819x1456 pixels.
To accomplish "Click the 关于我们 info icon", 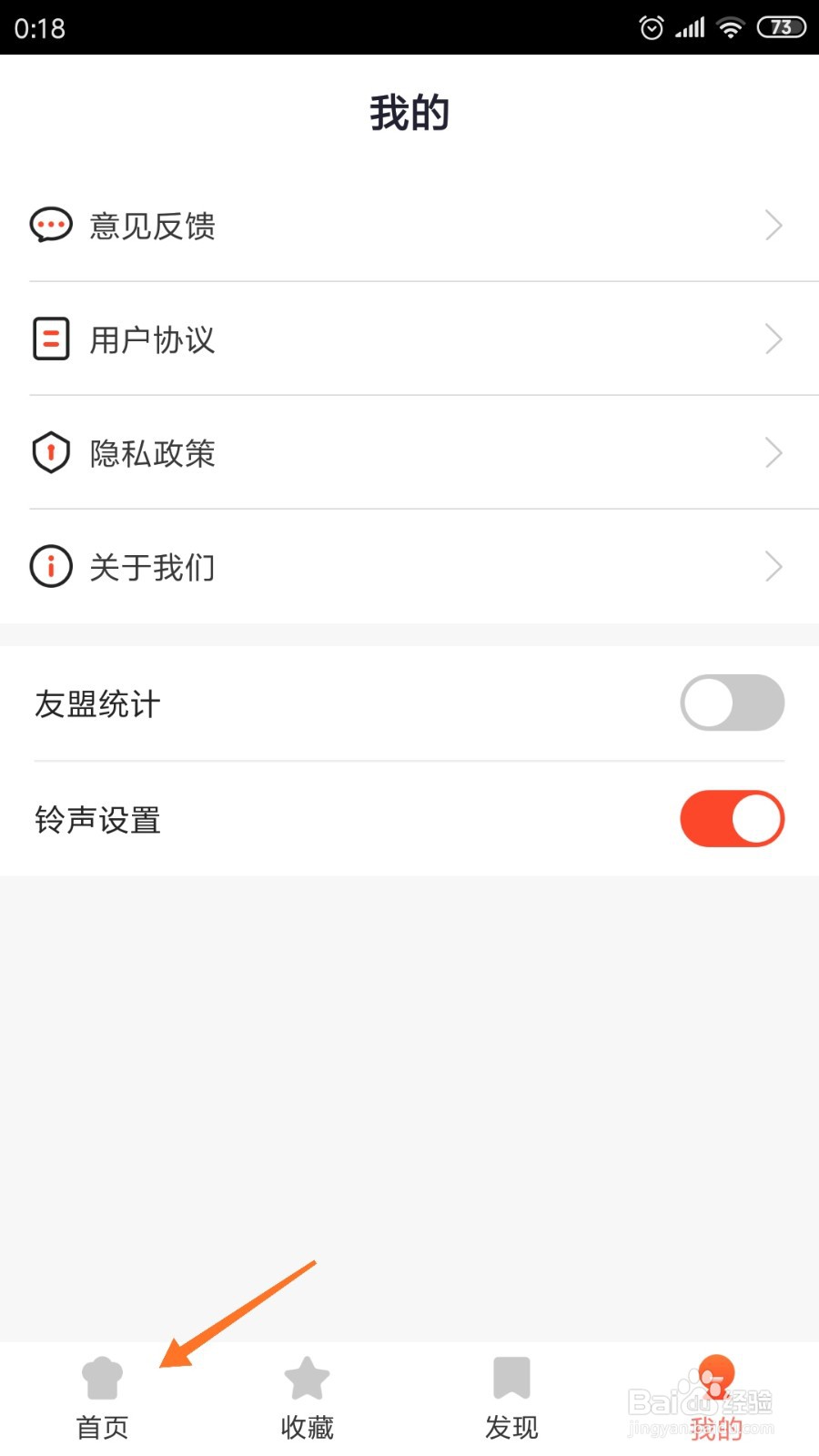I will 51,566.
